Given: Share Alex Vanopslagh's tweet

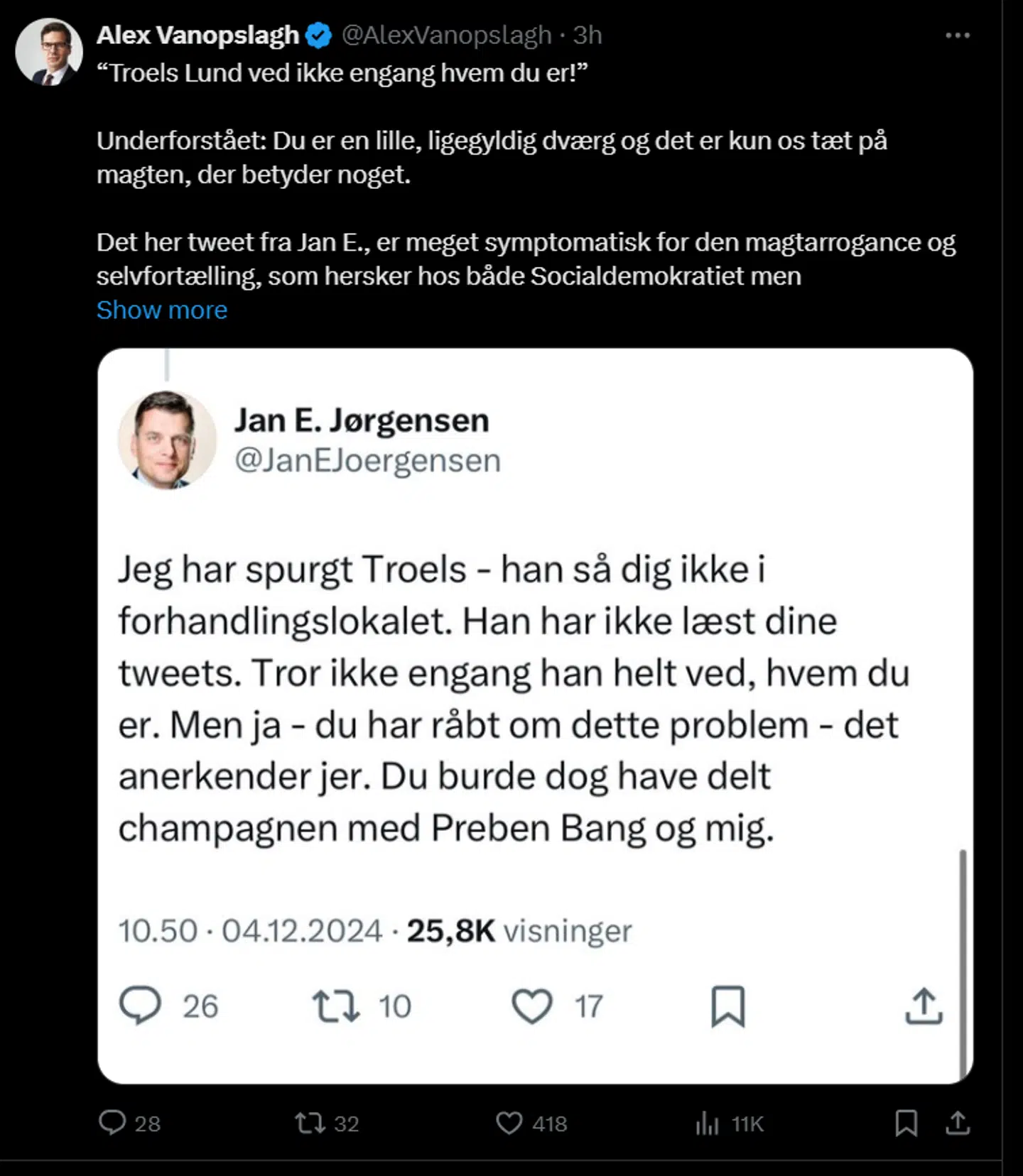Looking at the screenshot, I should click(958, 1123).
